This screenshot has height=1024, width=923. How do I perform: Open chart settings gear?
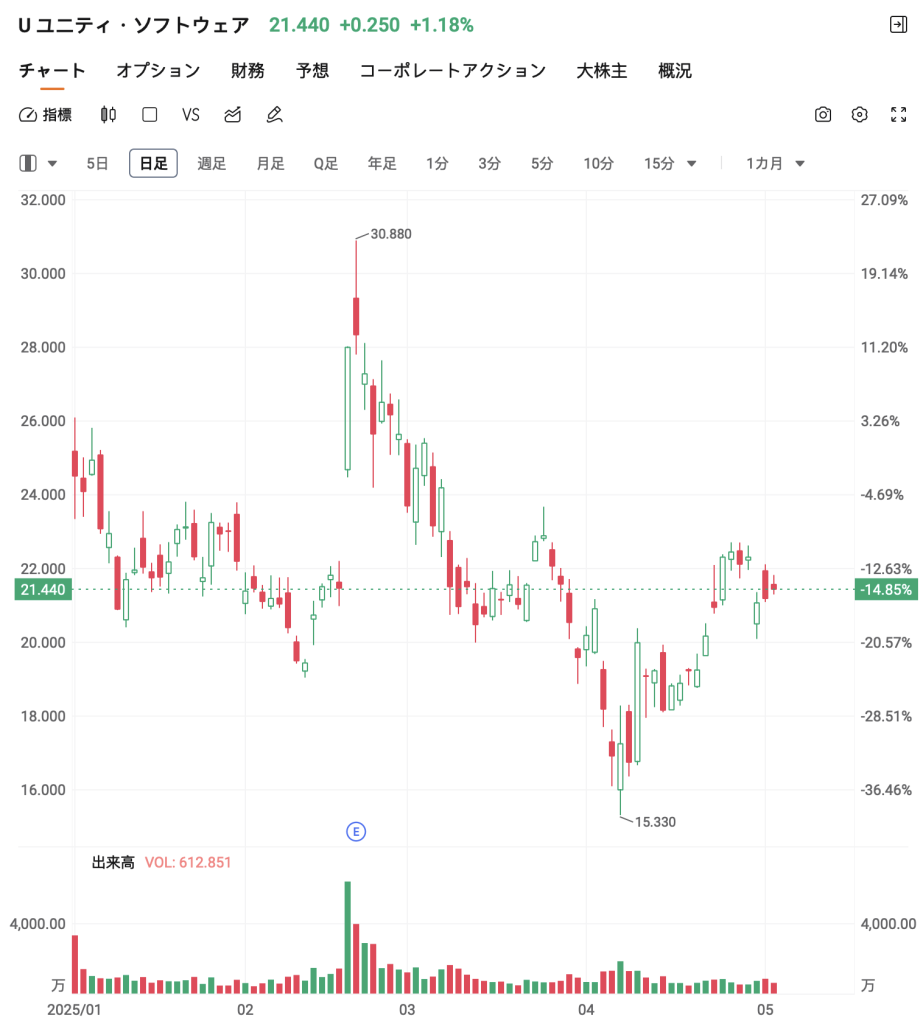click(x=859, y=115)
